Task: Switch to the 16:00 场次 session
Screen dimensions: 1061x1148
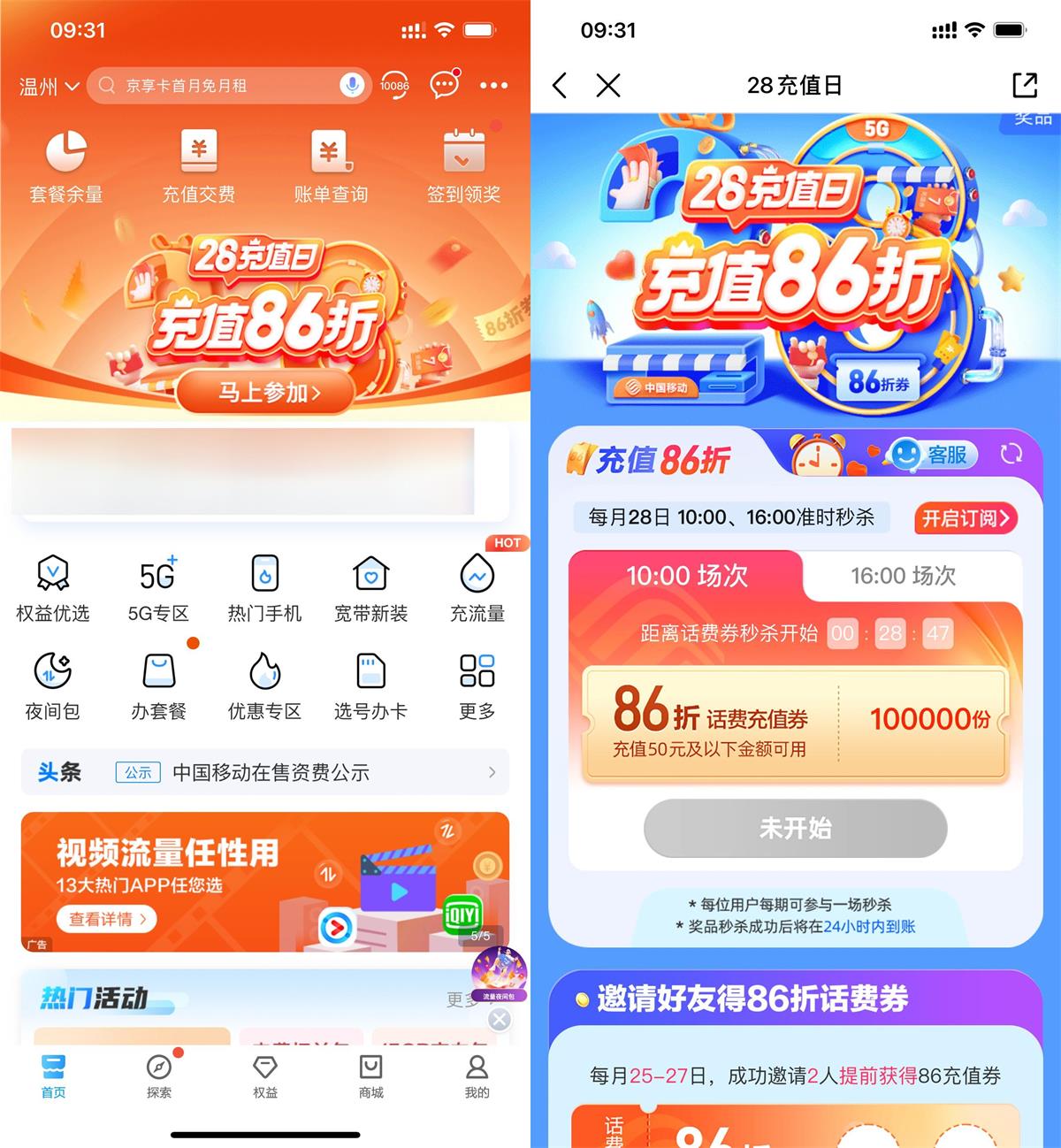Action: click(x=904, y=576)
